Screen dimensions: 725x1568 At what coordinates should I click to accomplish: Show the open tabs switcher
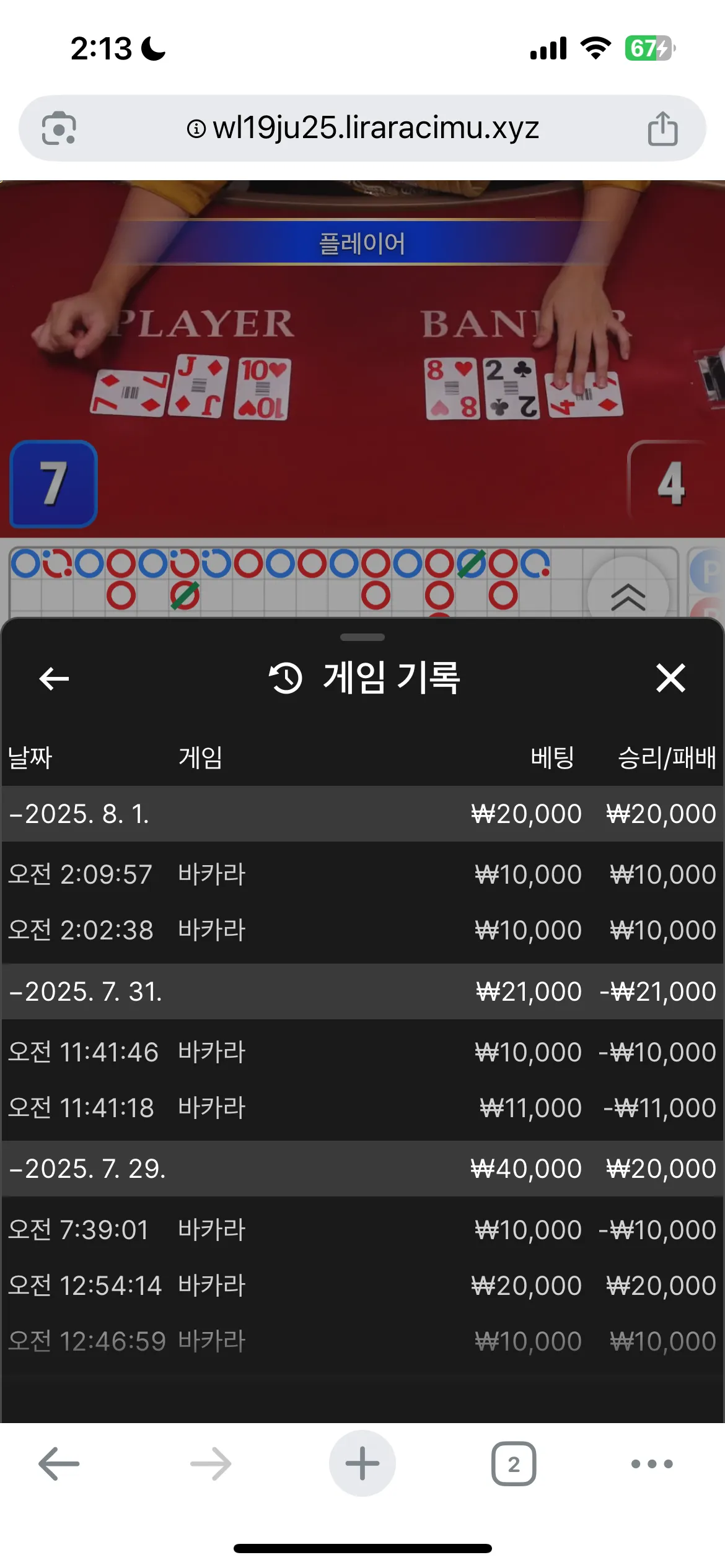[x=514, y=1464]
